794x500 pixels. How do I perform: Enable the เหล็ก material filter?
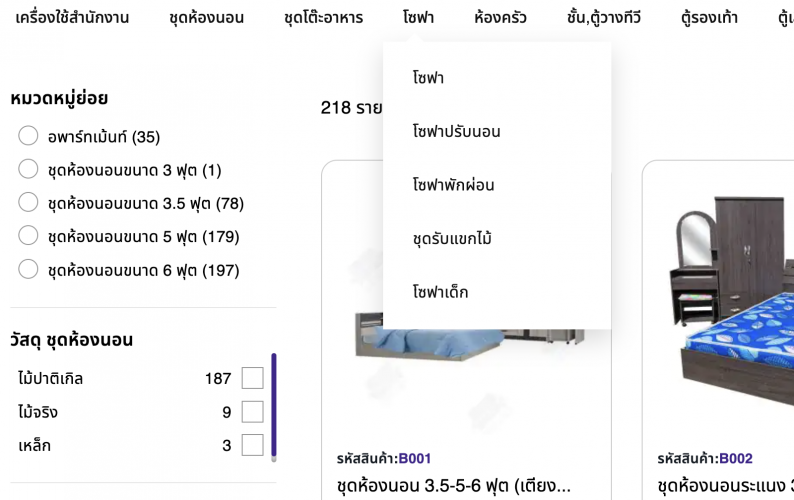point(253,445)
